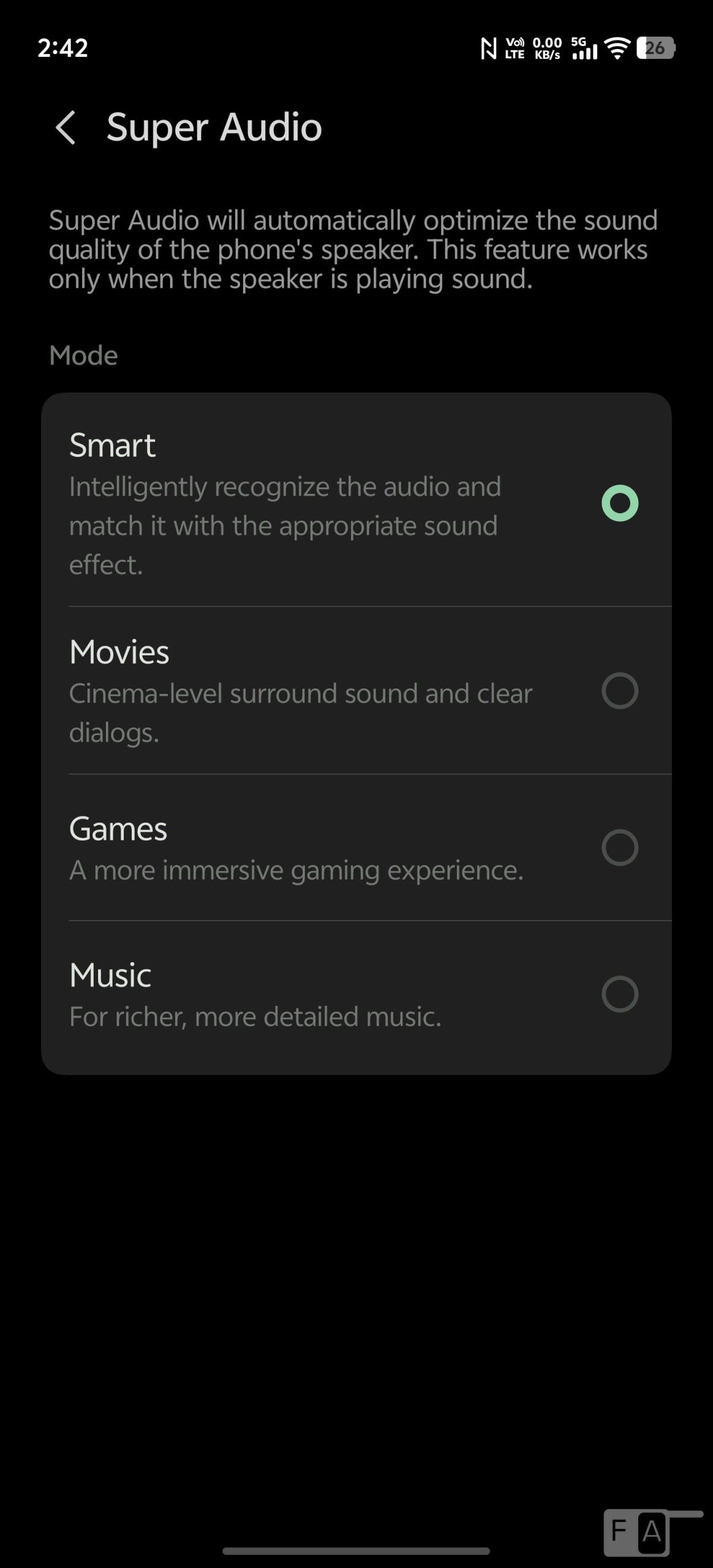Switch to Games audio mode
The height and width of the screenshot is (1568, 713).
619,848
